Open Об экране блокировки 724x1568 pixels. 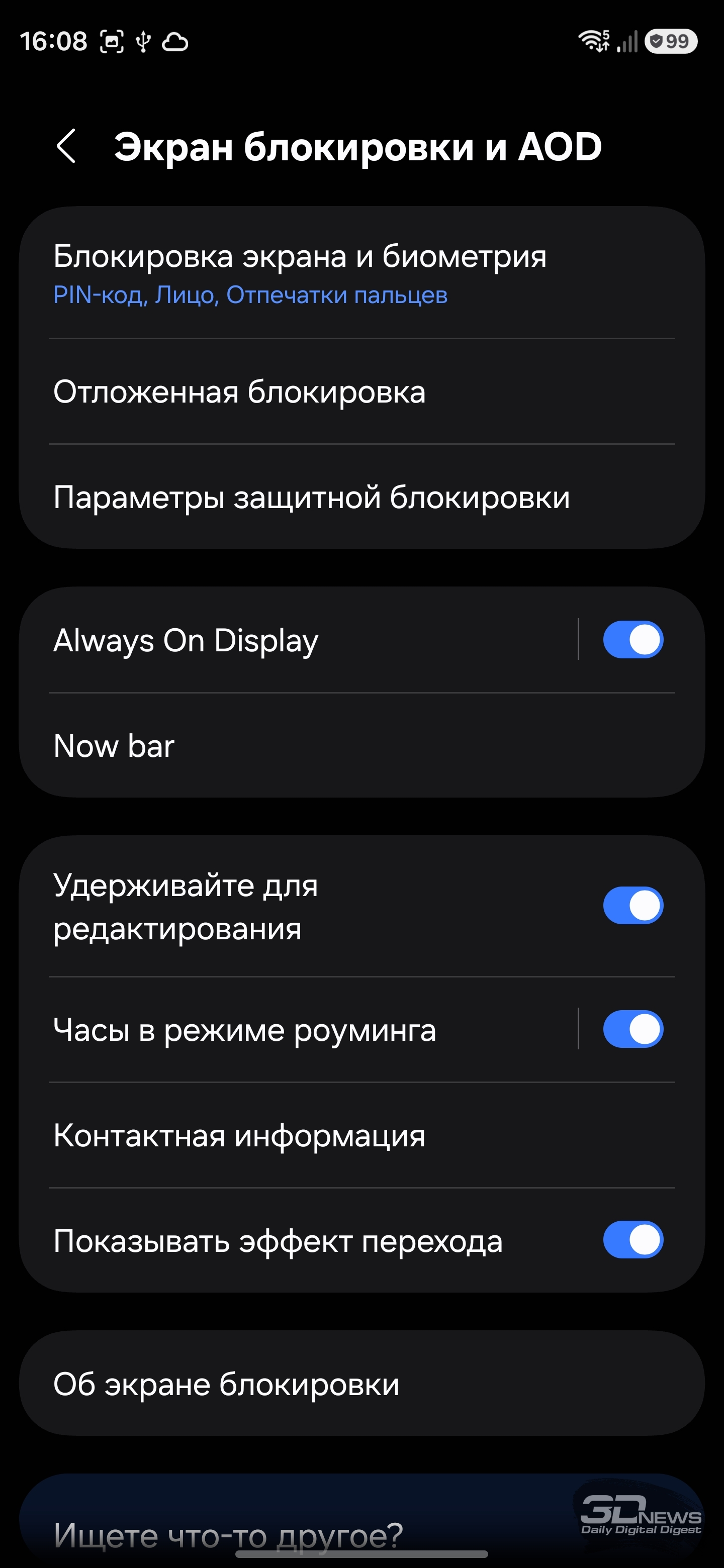pyautogui.click(x=226, y=1384)
